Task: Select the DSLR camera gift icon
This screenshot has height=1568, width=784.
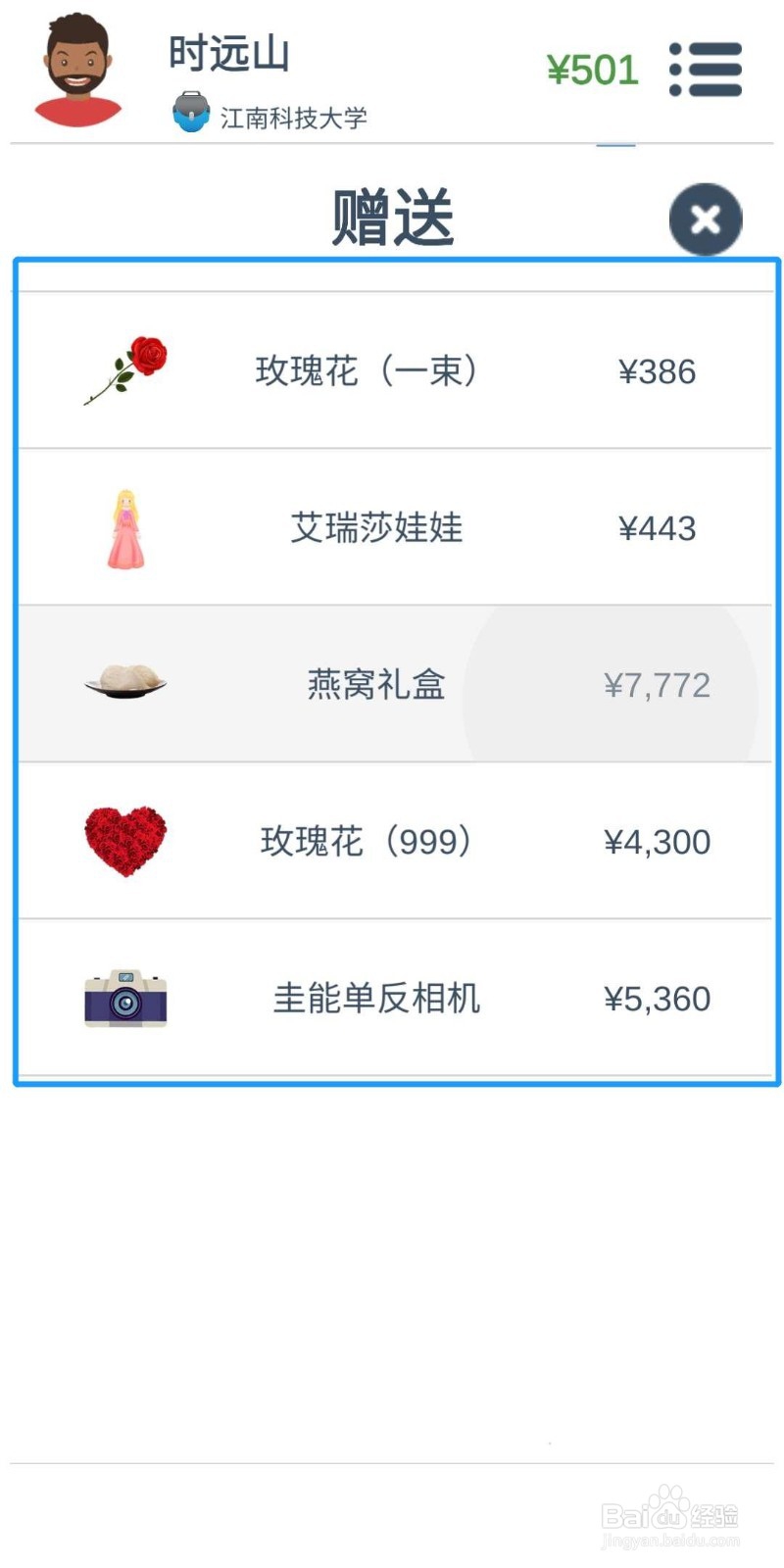Action: (124, 998)
